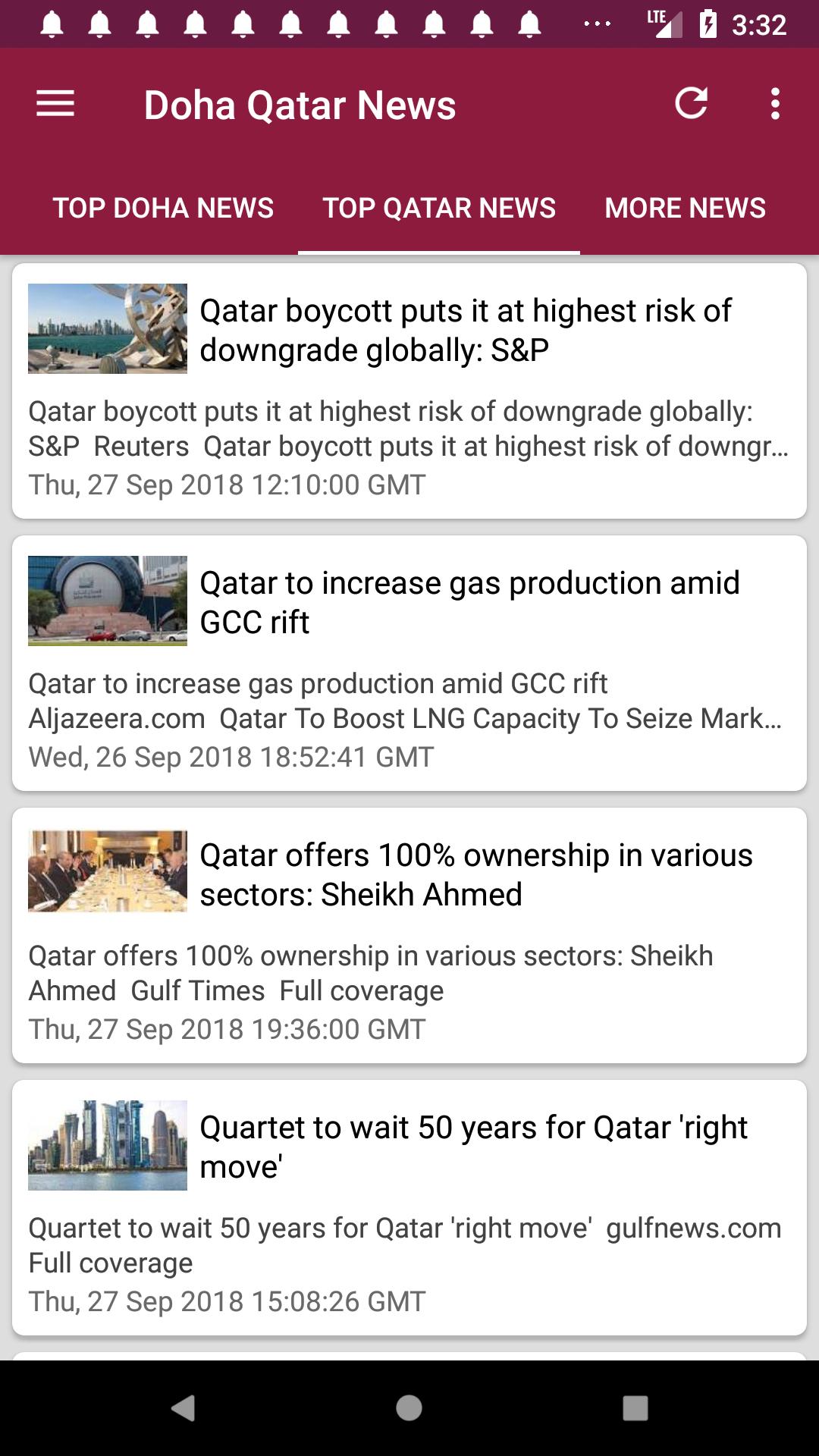View Quartet to wait 50 years article
The image size is (819, 1456).
click(409, 1208)
